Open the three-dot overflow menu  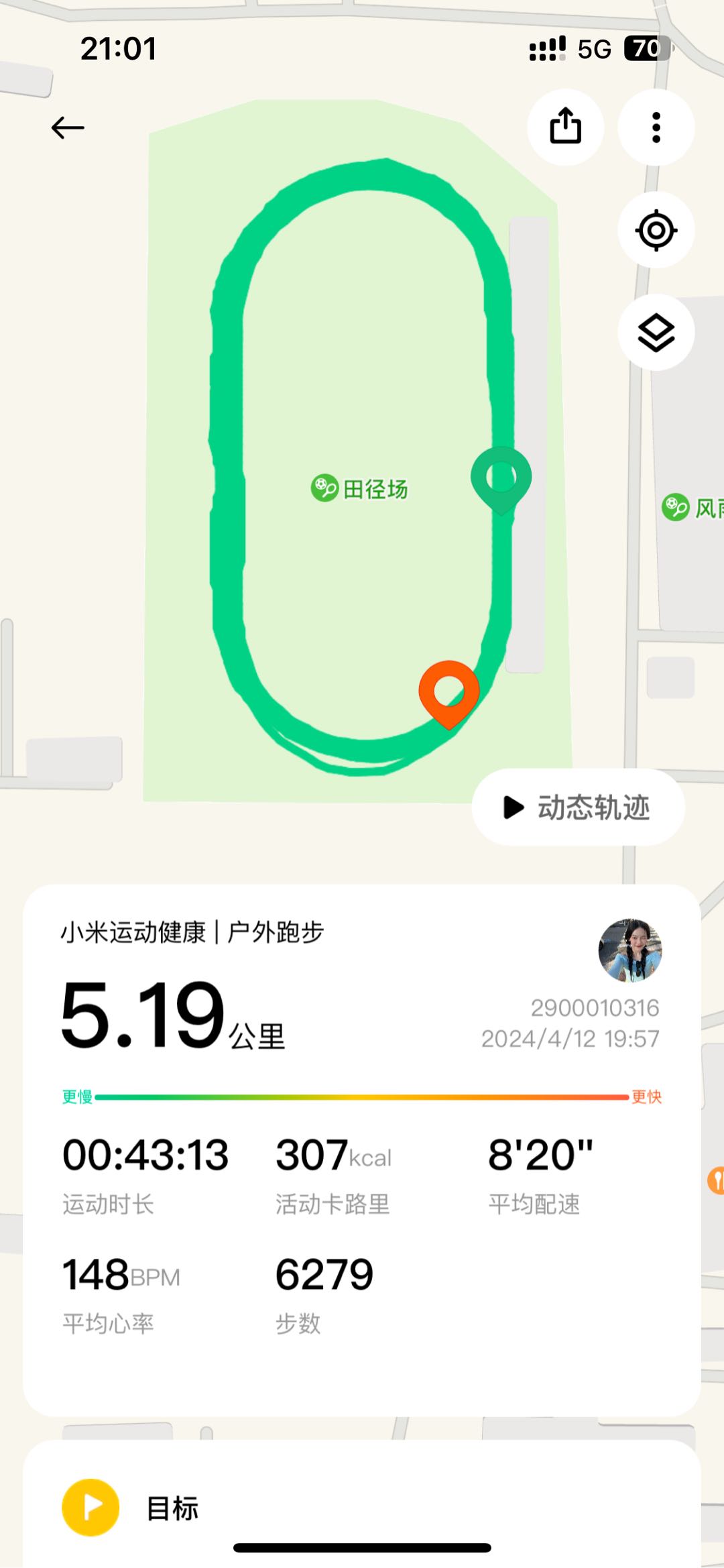coord(656,127)
